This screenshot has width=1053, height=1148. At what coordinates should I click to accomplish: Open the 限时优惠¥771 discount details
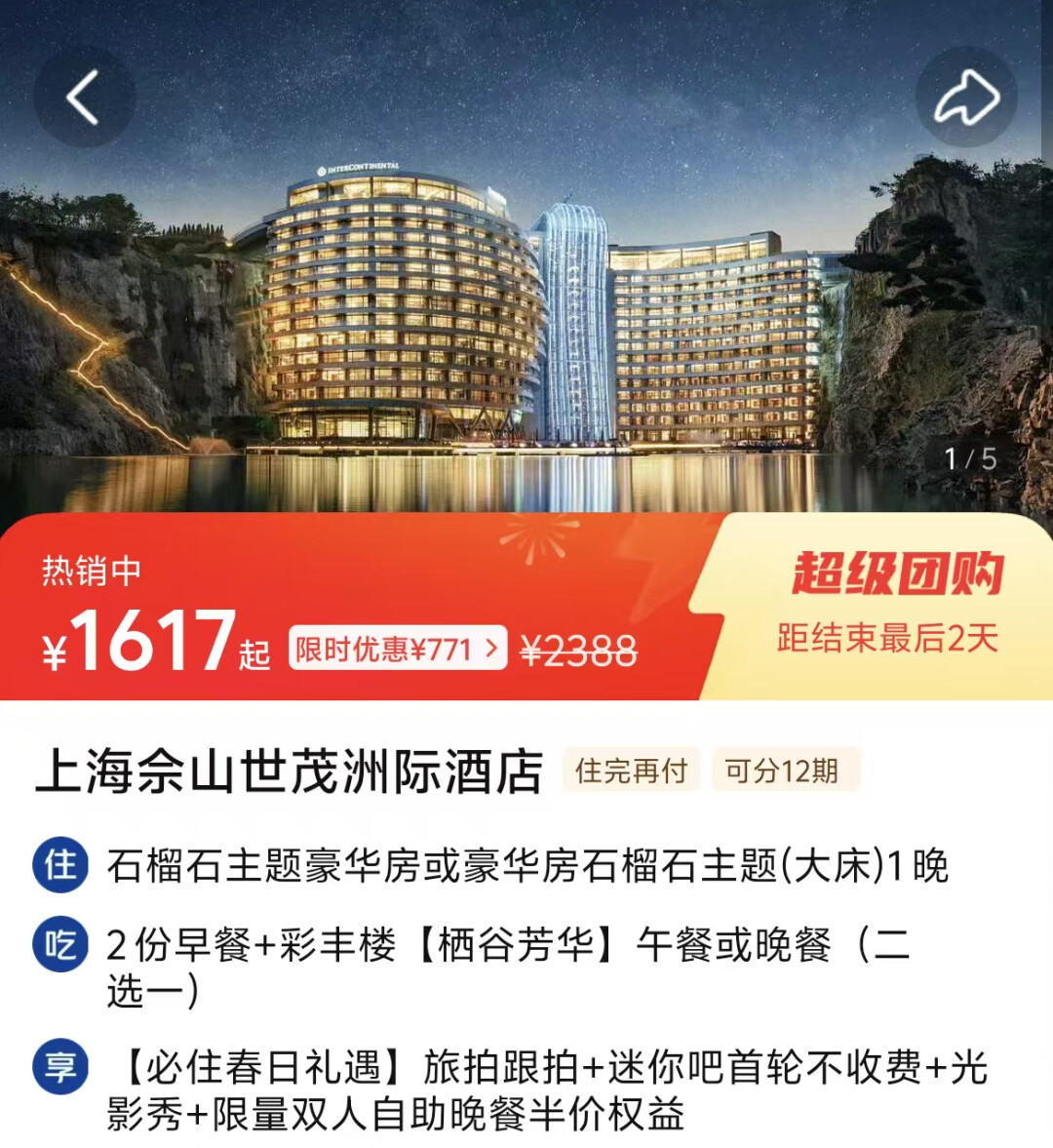click(397, 649)
